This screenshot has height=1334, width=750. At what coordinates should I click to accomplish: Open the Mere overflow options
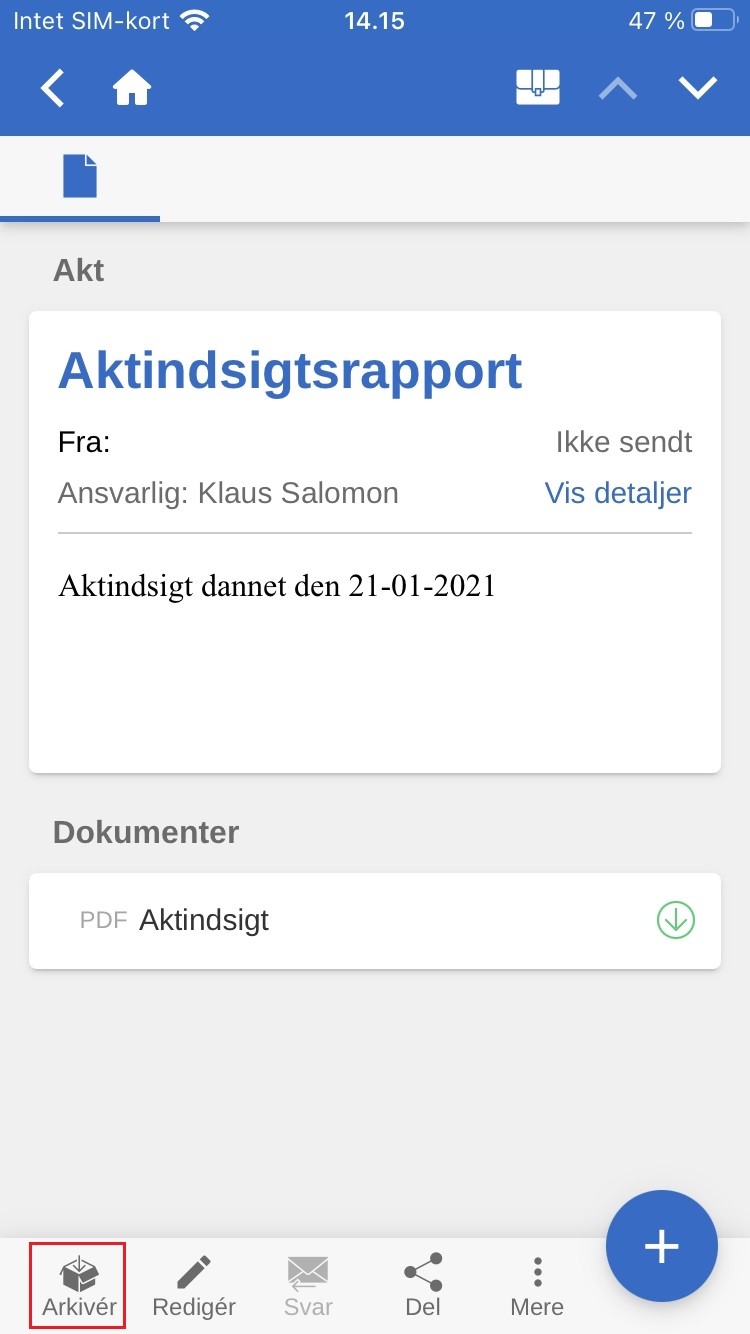pos(537,1286)
